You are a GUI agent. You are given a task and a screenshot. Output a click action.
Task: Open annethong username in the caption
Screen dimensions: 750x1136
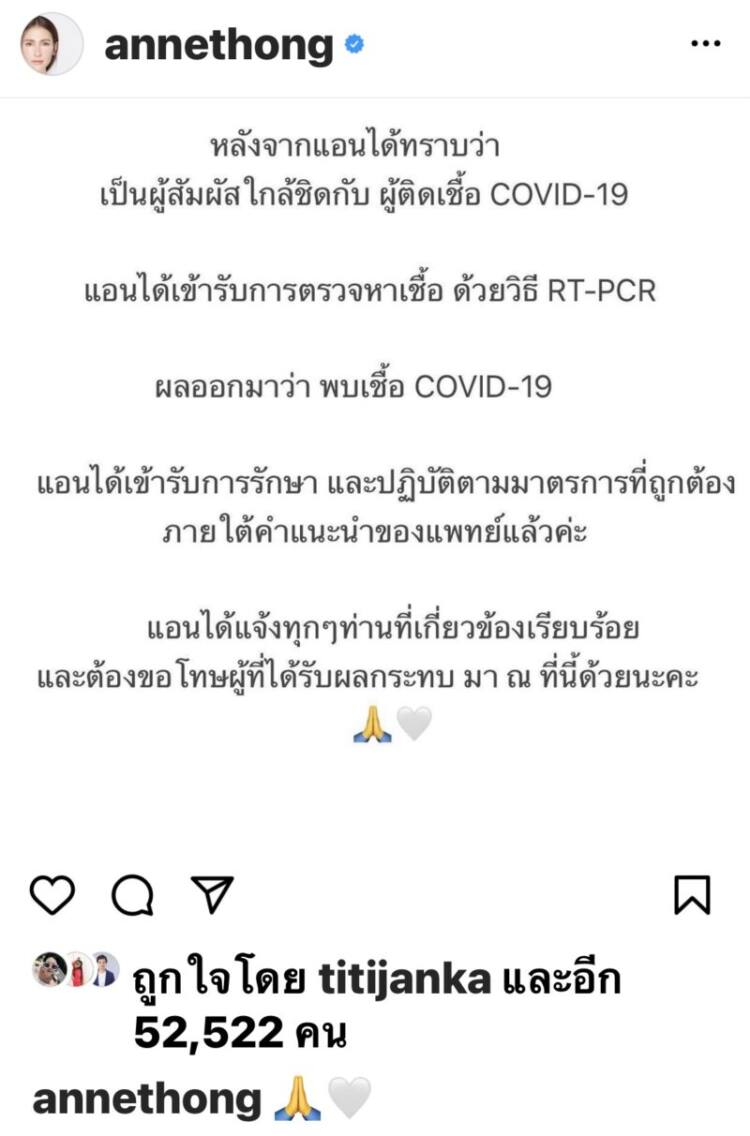pos(147,1099)
